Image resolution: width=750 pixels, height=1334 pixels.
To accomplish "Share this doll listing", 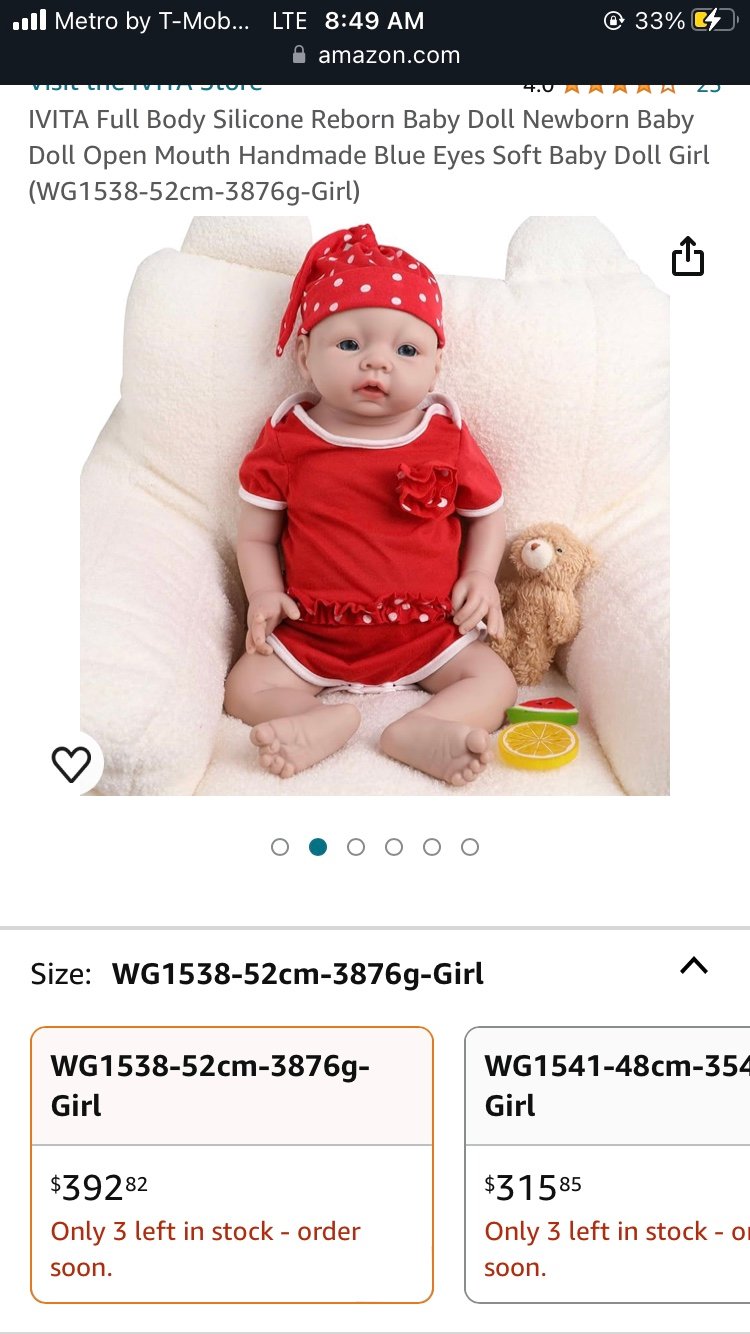I will pos(688,256).
